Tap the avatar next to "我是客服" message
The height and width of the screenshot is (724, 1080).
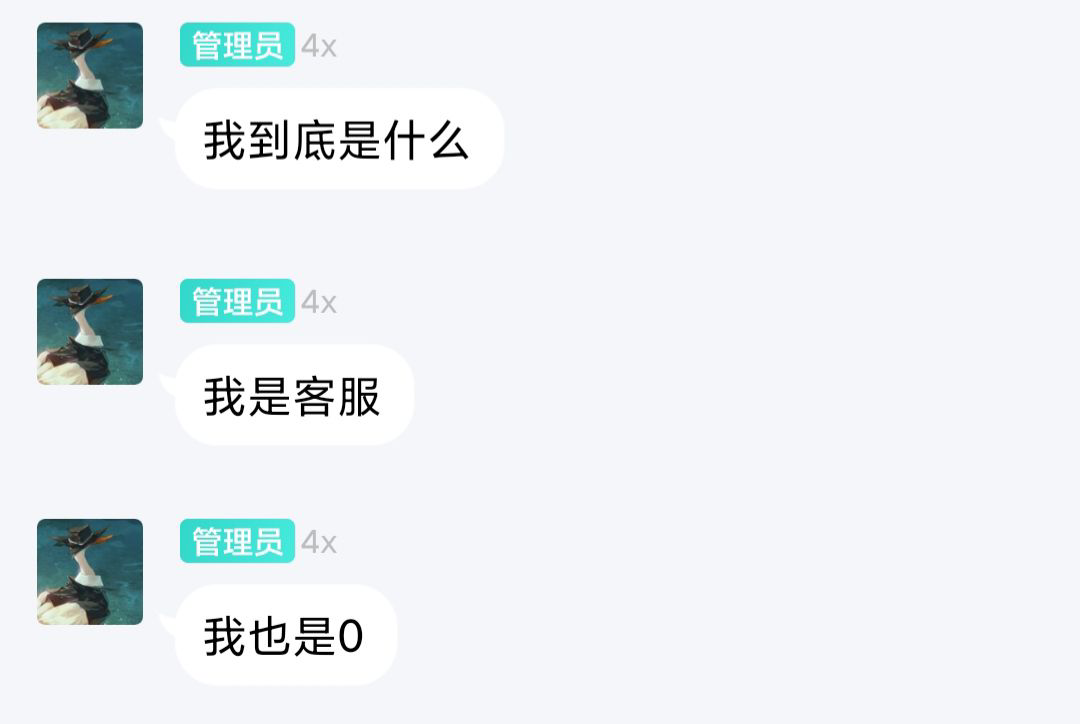[x=90, y=332]
